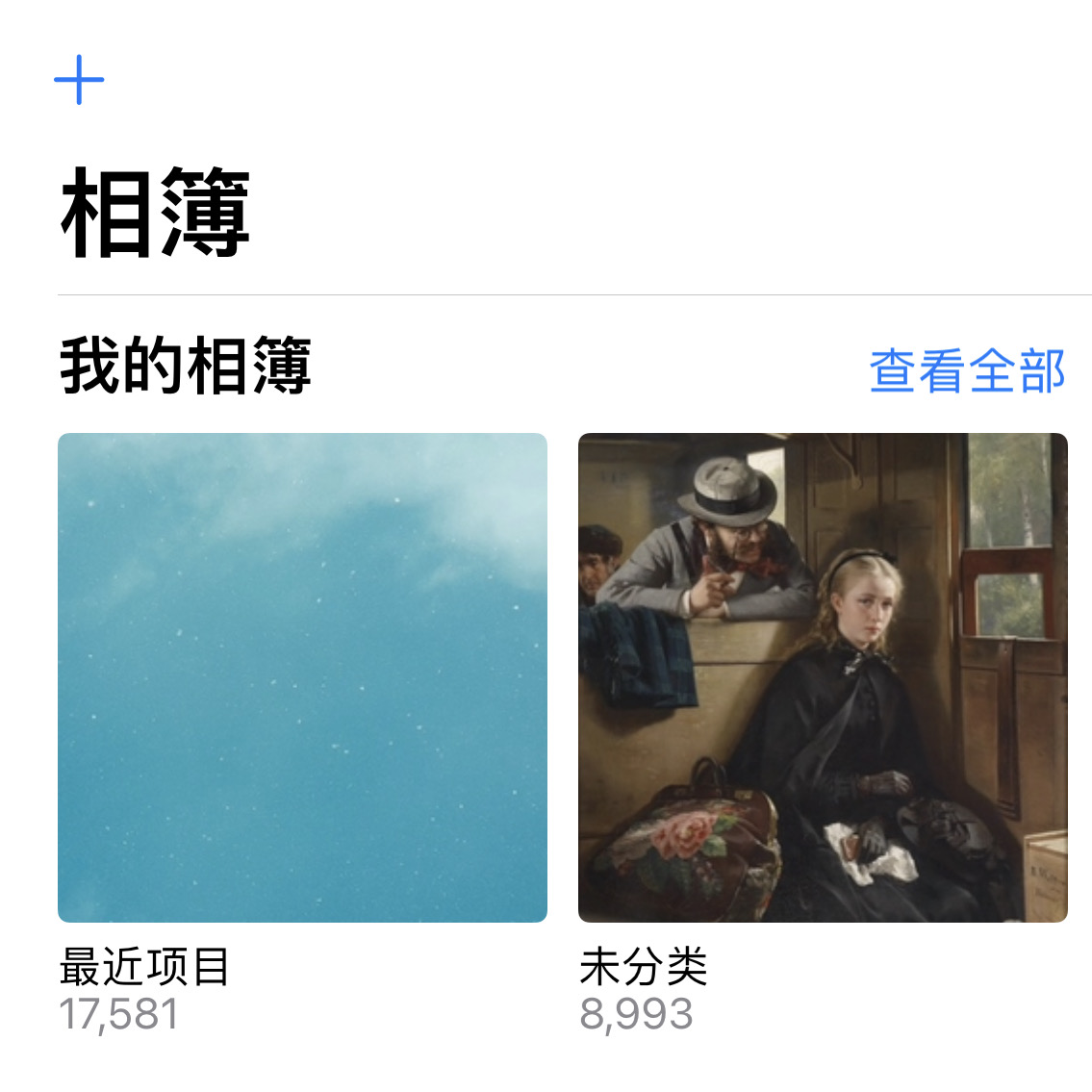Screen dimensions: 1092x1092
Task: Open the 最近项目 album
Action: click(x=302, y=677)
